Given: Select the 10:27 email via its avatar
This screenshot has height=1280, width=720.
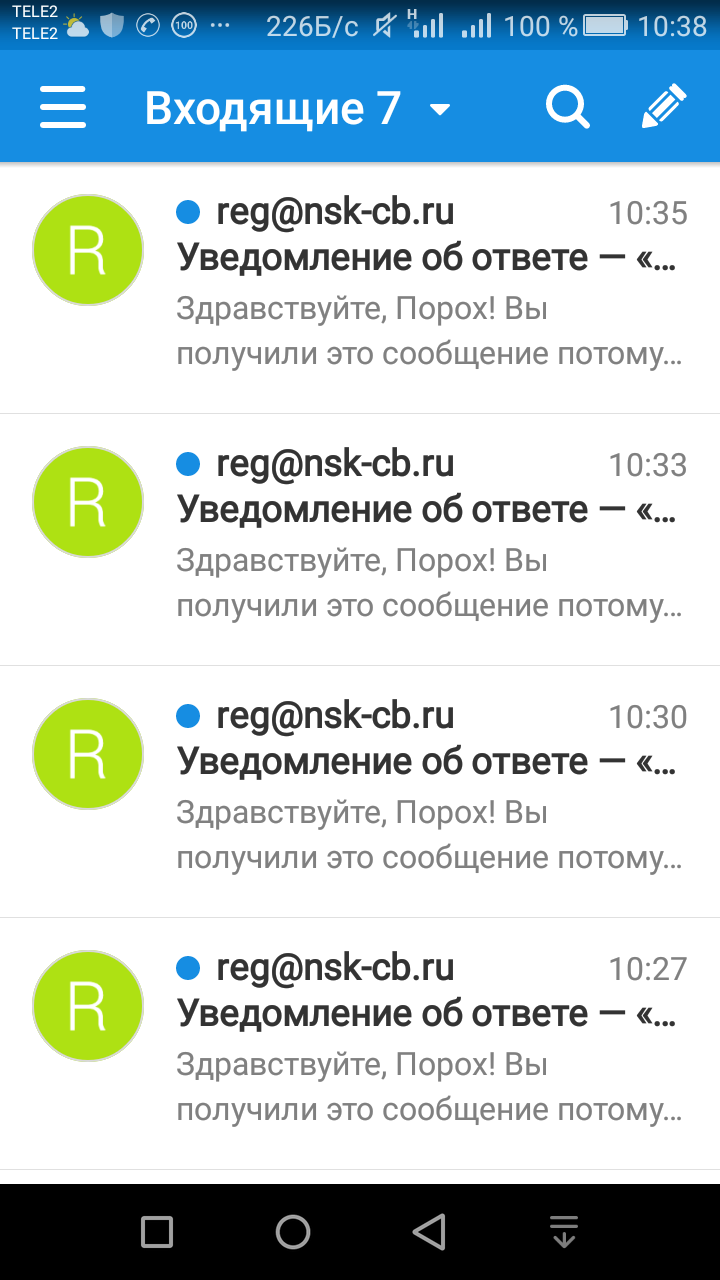Looking at the screenshot, I should (88, 1006).
